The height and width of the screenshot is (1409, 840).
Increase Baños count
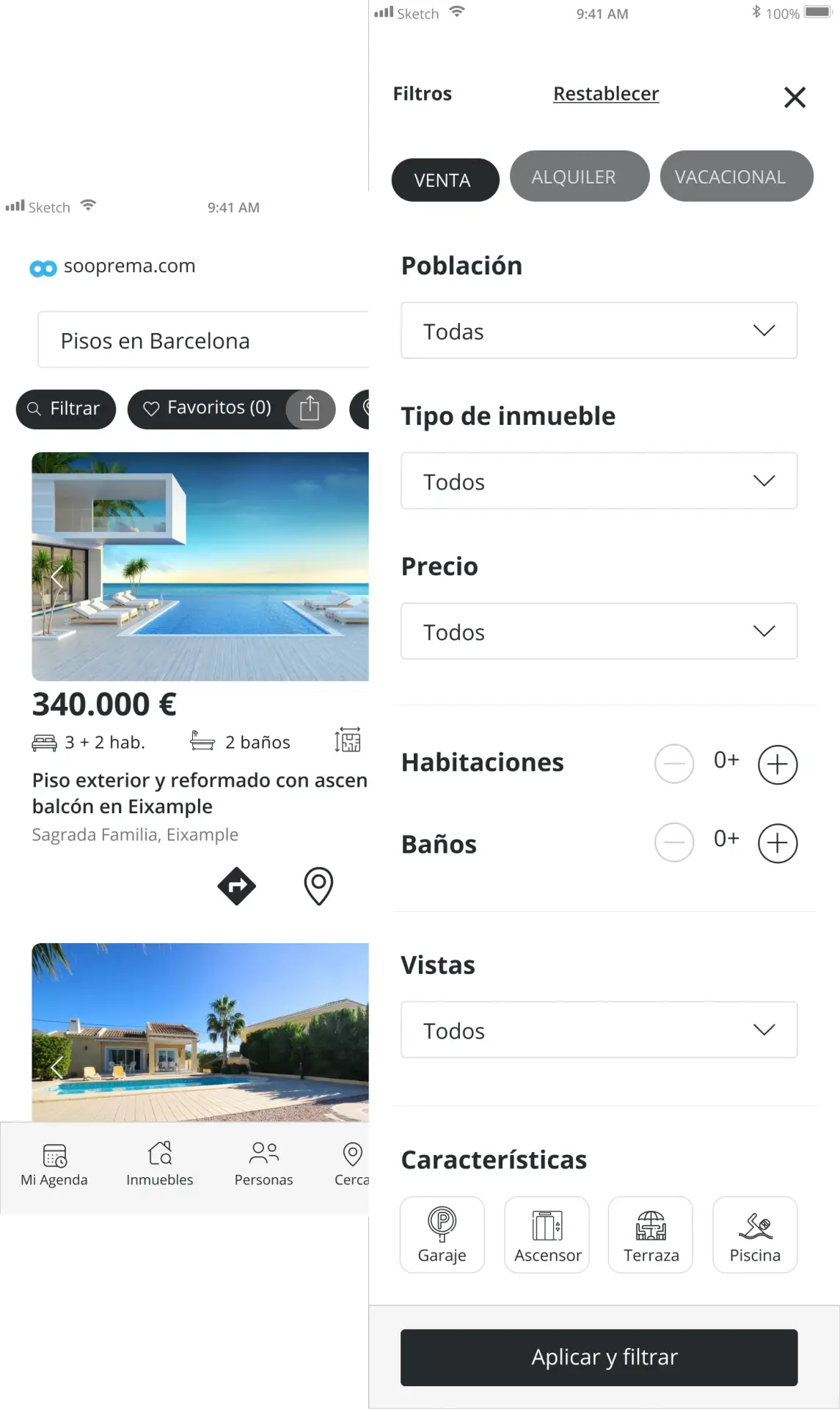pyautogui.click(x=777, y=843)
